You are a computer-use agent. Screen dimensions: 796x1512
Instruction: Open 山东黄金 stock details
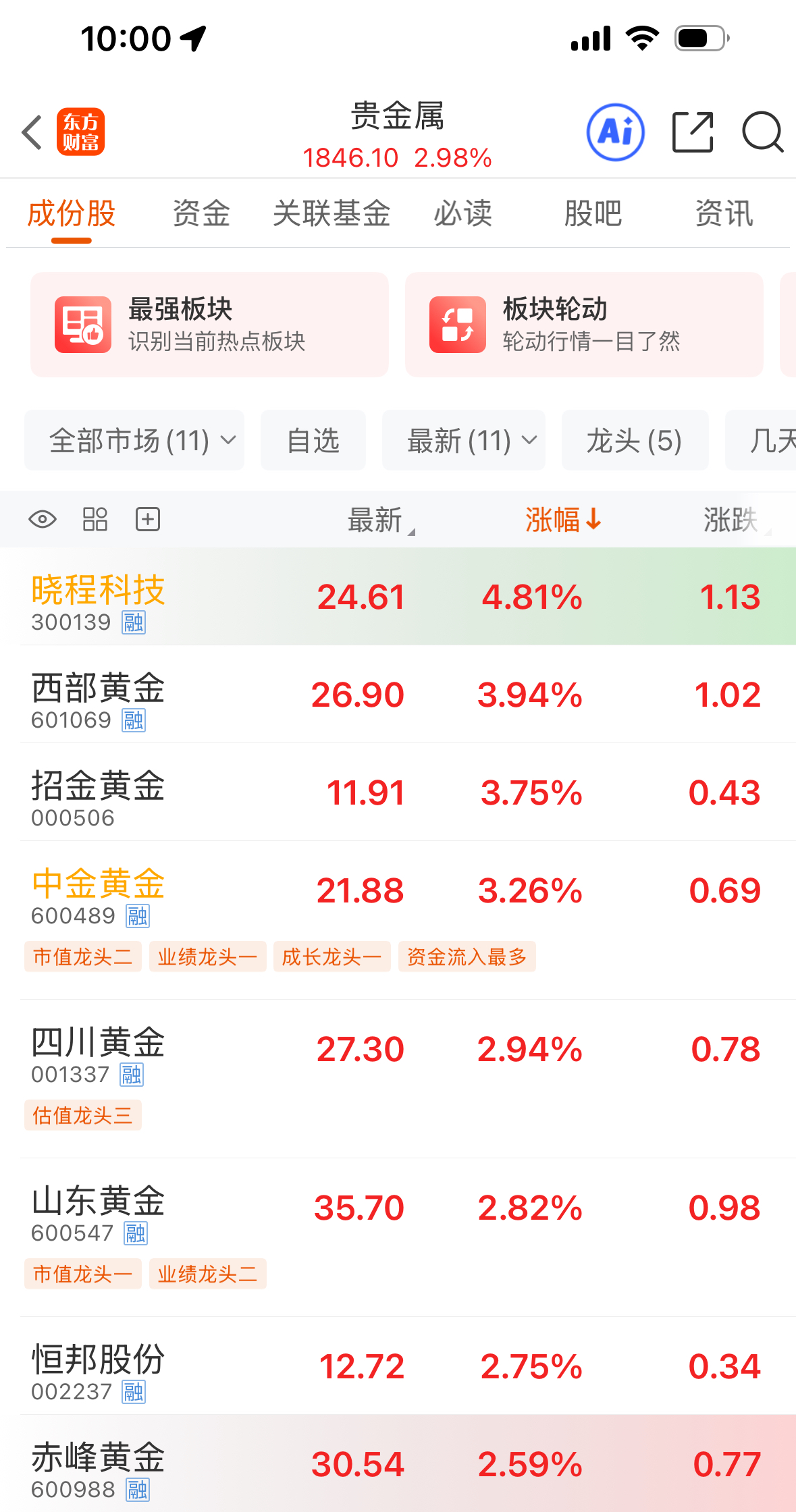(x=99, y=1208)
